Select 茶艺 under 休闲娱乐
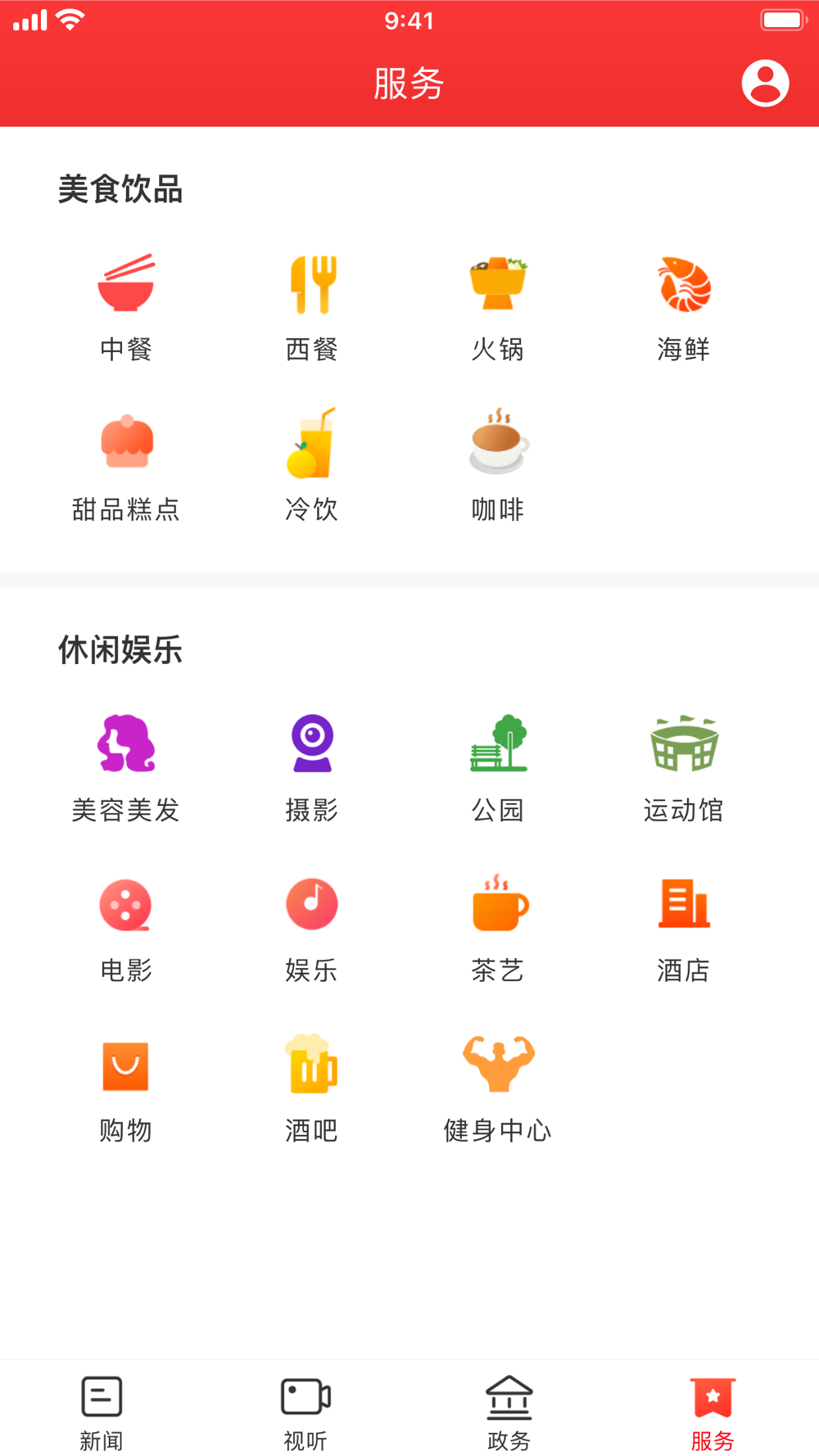819x1456 pixels. (497, 929)
